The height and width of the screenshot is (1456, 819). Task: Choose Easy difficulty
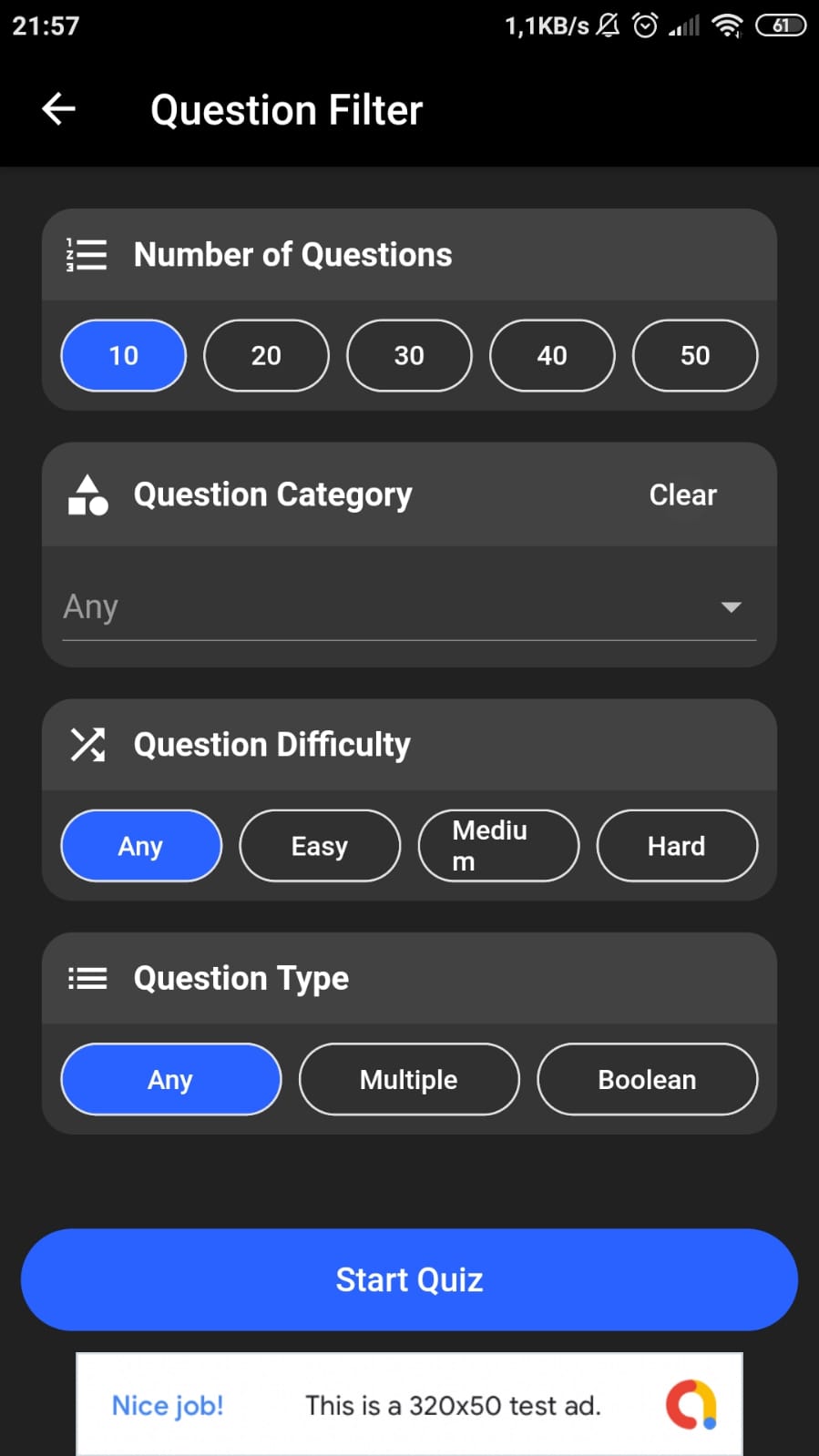tap(320, 846)
